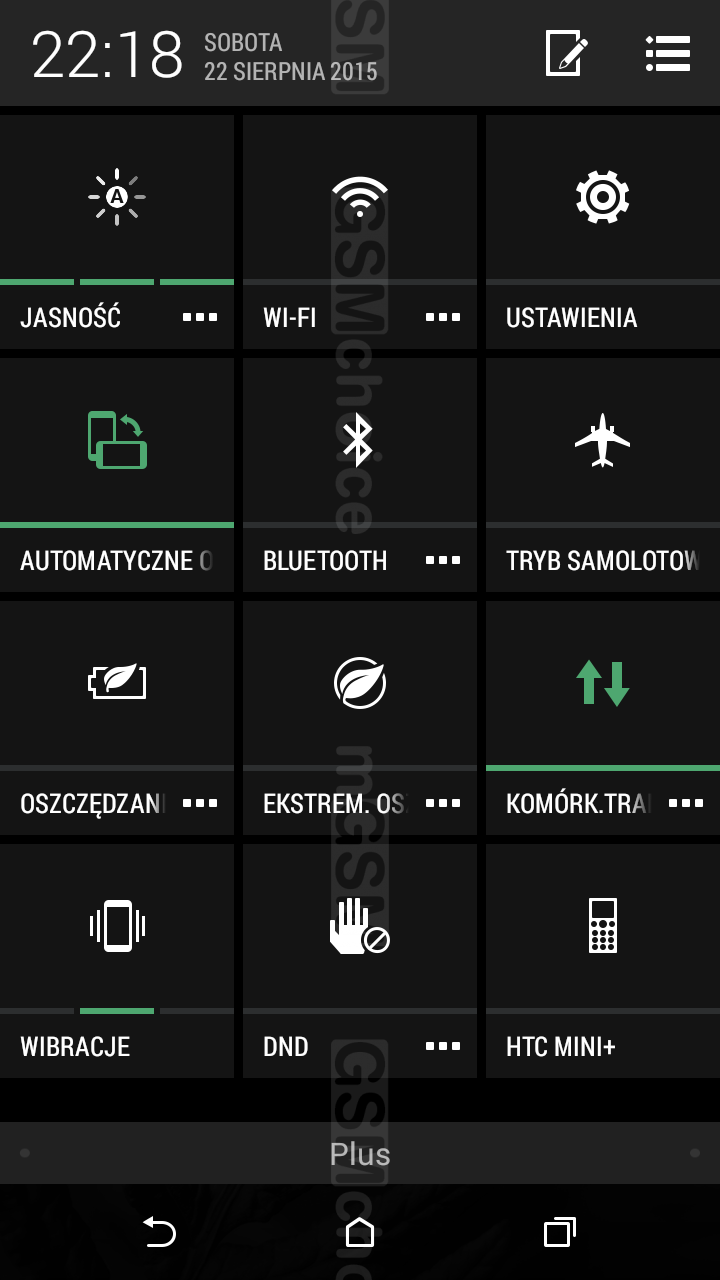The height and width of the screenshot is (1280, 720).
Task: Go to the home screen
Action: click(360, 1232)
